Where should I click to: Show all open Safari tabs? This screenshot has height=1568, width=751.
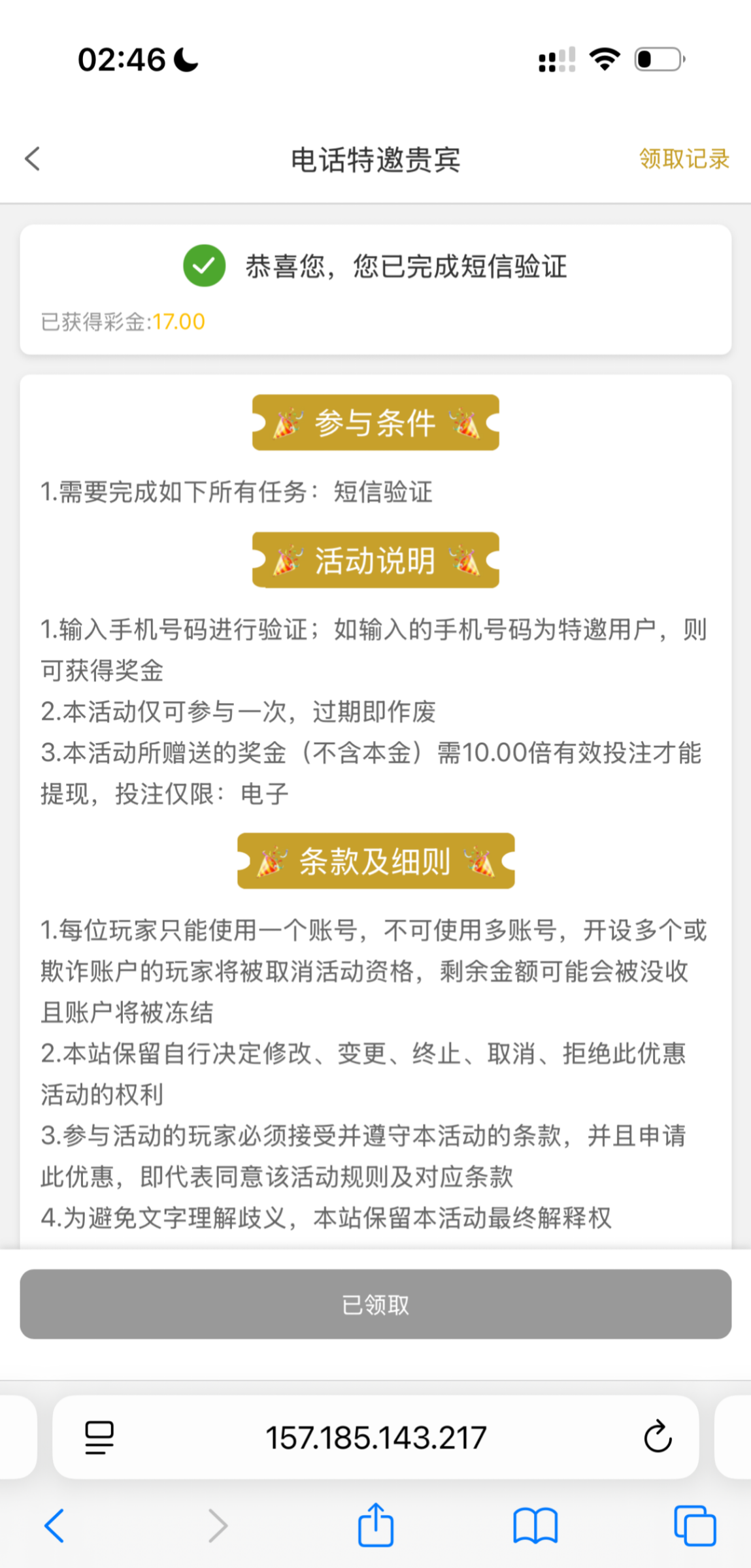pyautogui.click(x=695, y=1526)
